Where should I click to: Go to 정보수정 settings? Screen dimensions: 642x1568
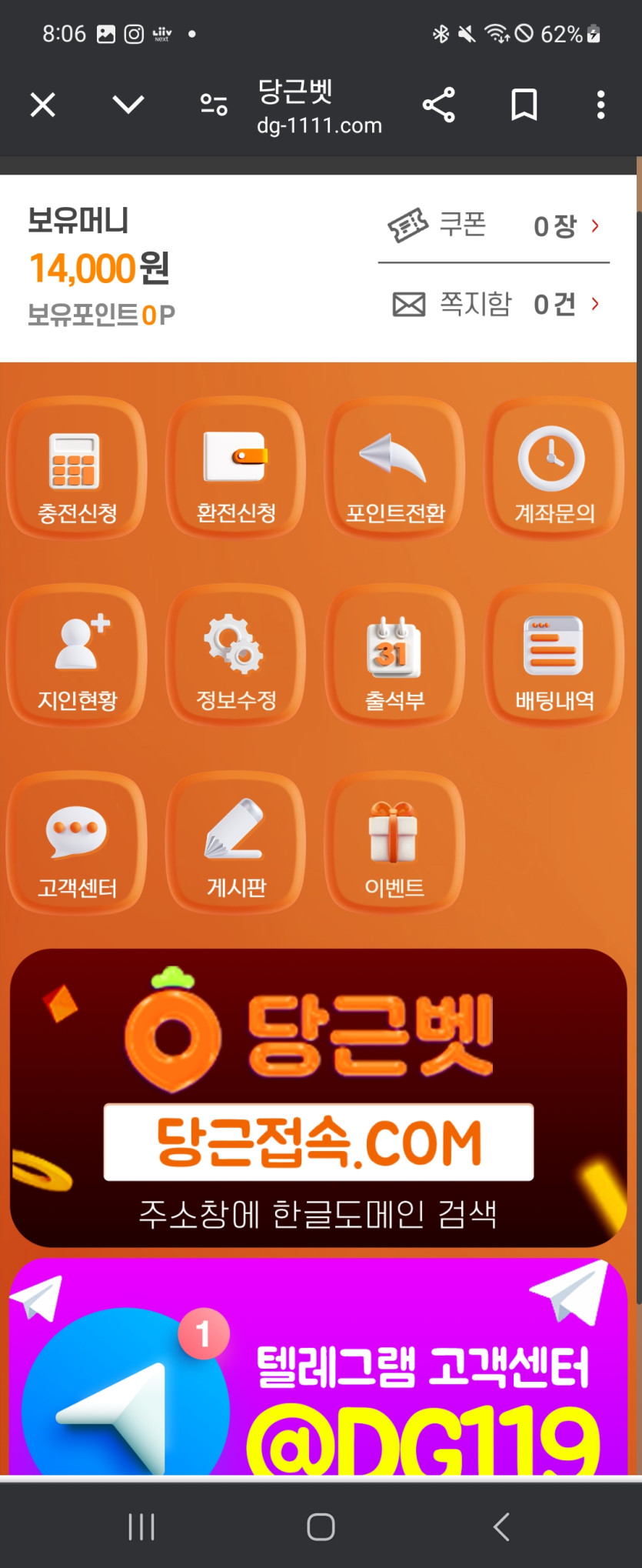[x=236, y=656]
